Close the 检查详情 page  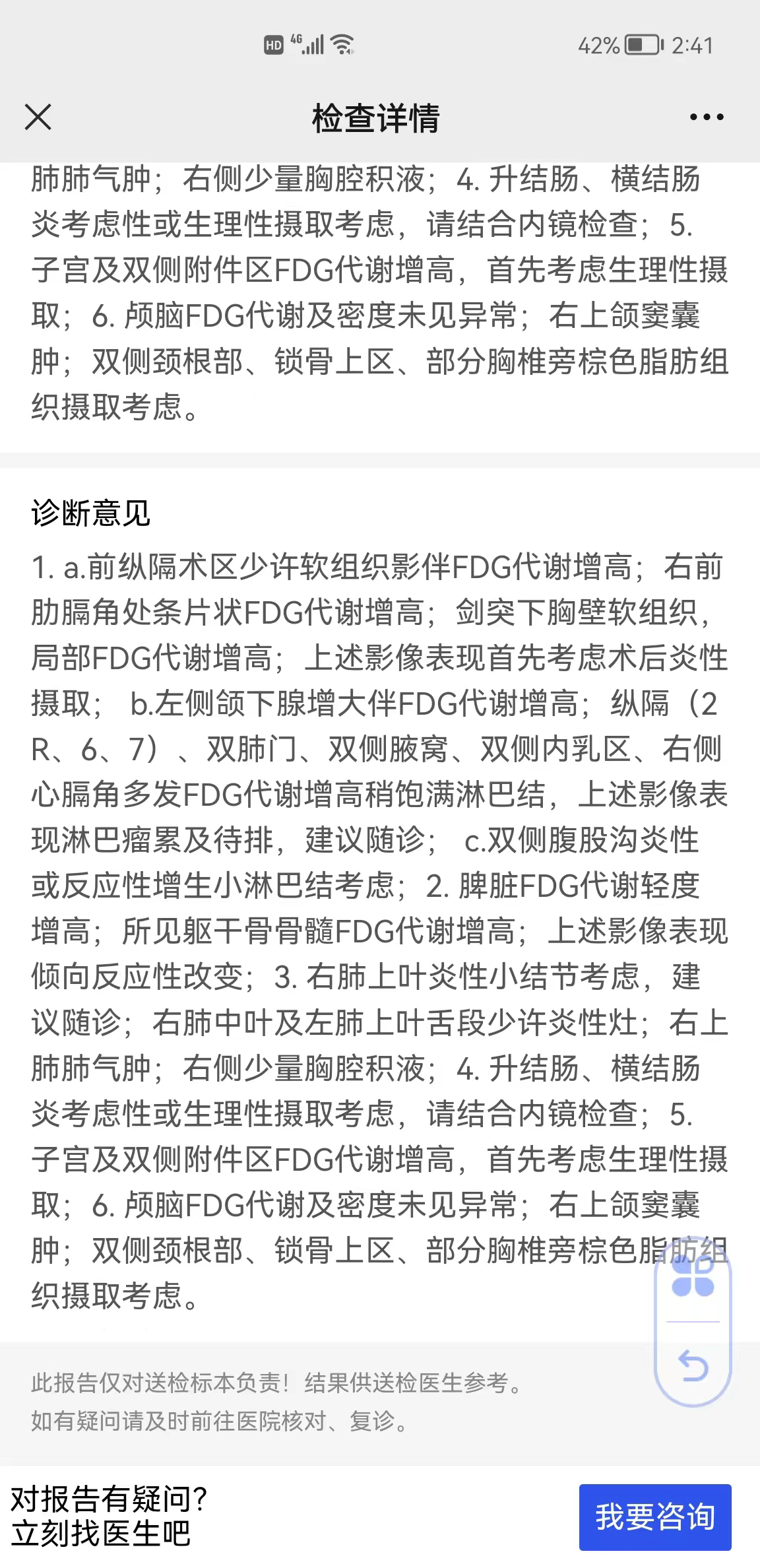38,118
